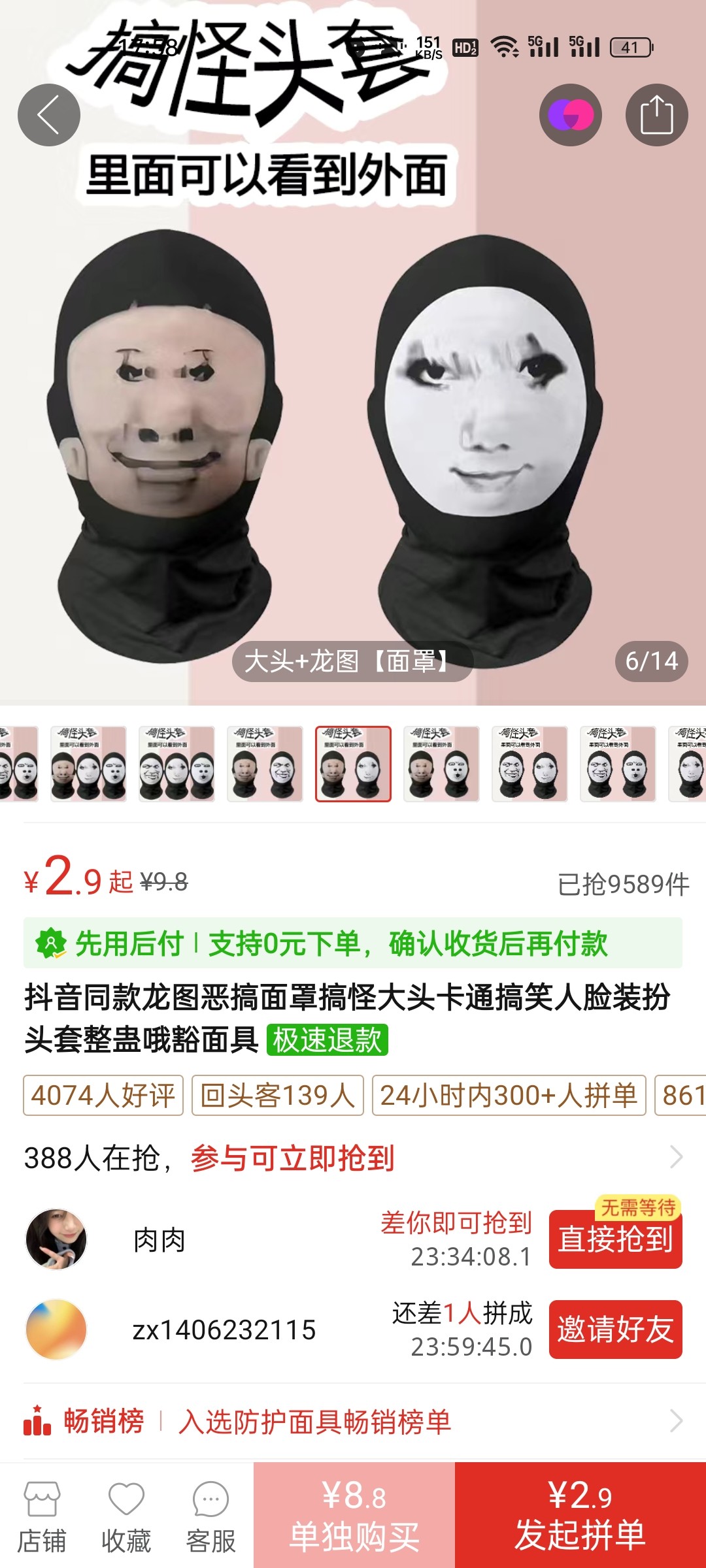706x1568 pixels.
Task: Select the highlighted thumbnail in the strip
Action: [x=353, y=764]
